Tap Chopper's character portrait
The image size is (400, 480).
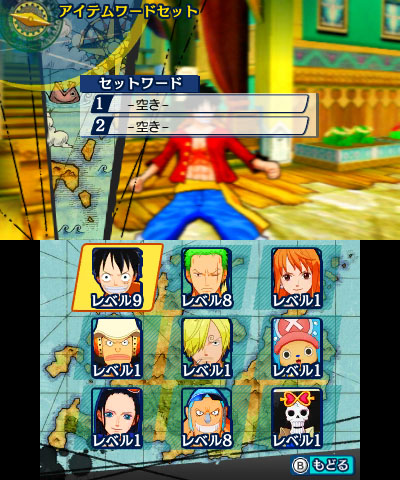(297, 348)
